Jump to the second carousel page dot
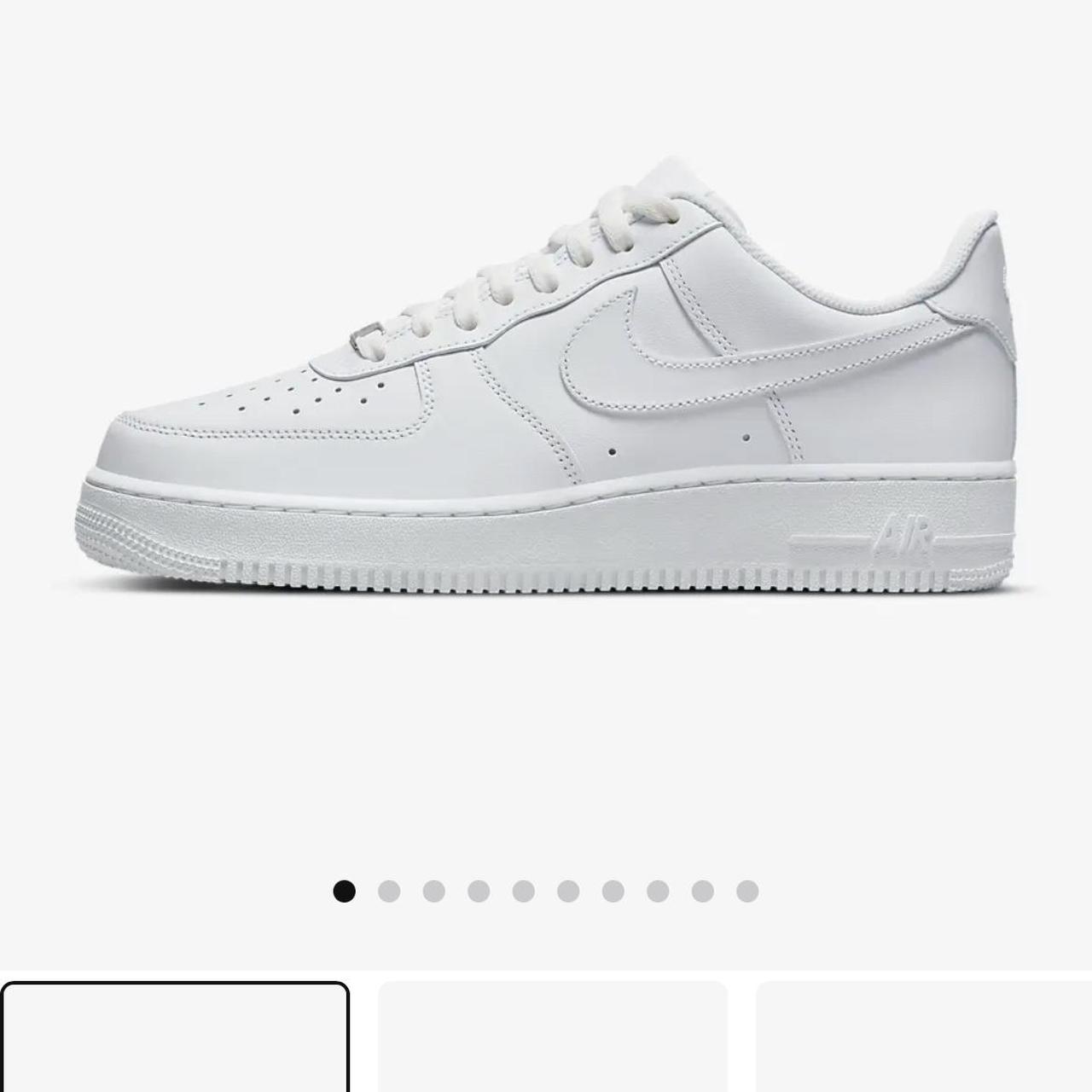 click(x=389, y=892)
